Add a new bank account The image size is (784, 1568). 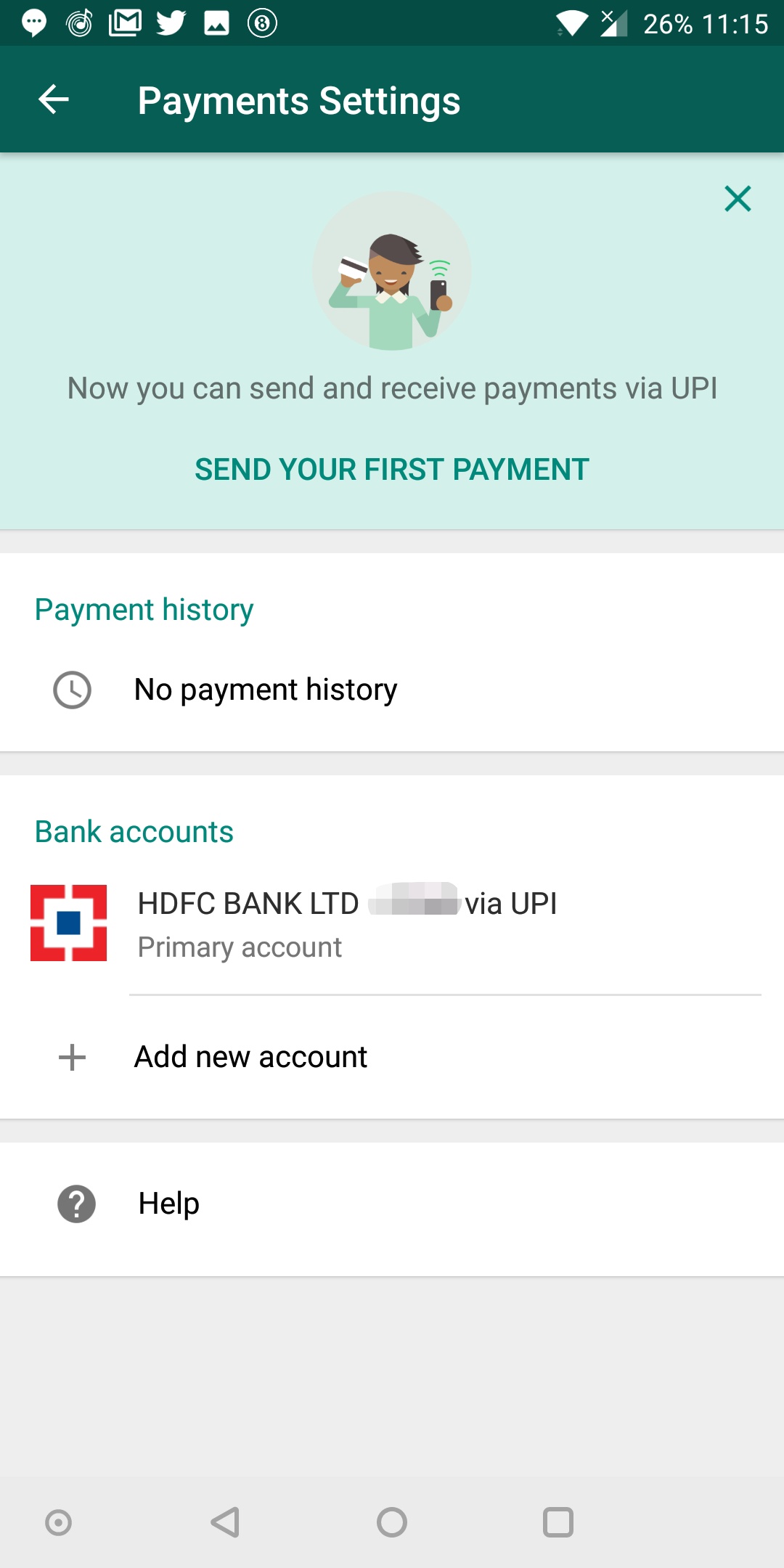pyautogui.click(x=392, y=1057)
